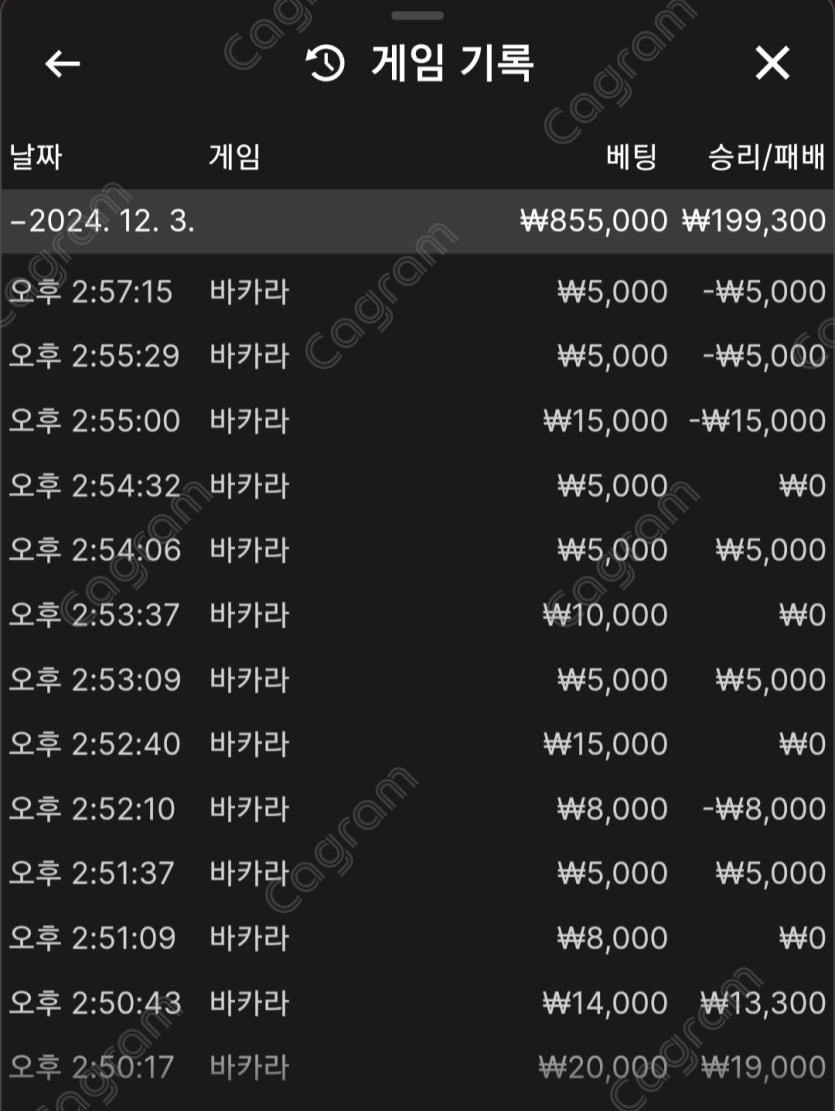Open the 오후 2:50:43 바카라 record
Viewport: 835px width, 1111px height.
tap(417, 1002)
